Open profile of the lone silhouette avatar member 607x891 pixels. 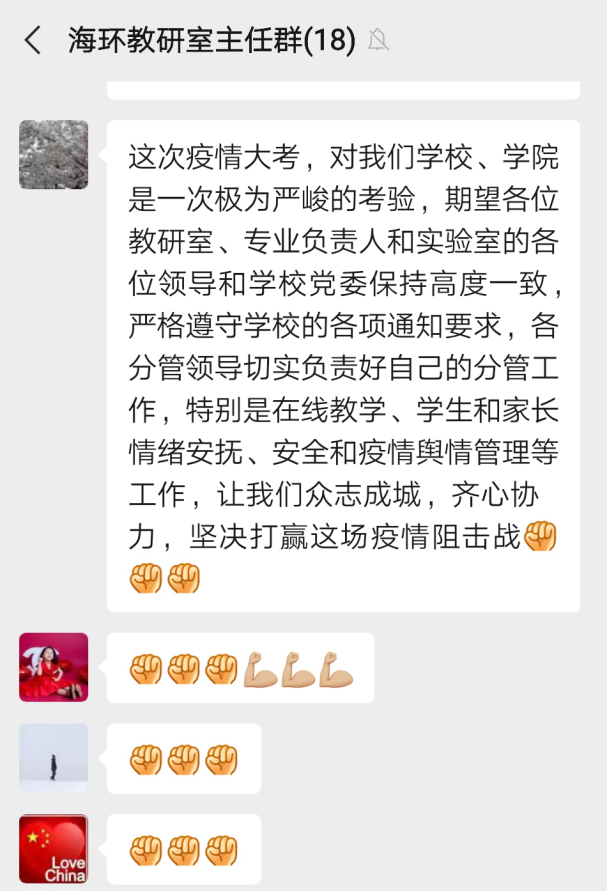(x=54, y=758)
